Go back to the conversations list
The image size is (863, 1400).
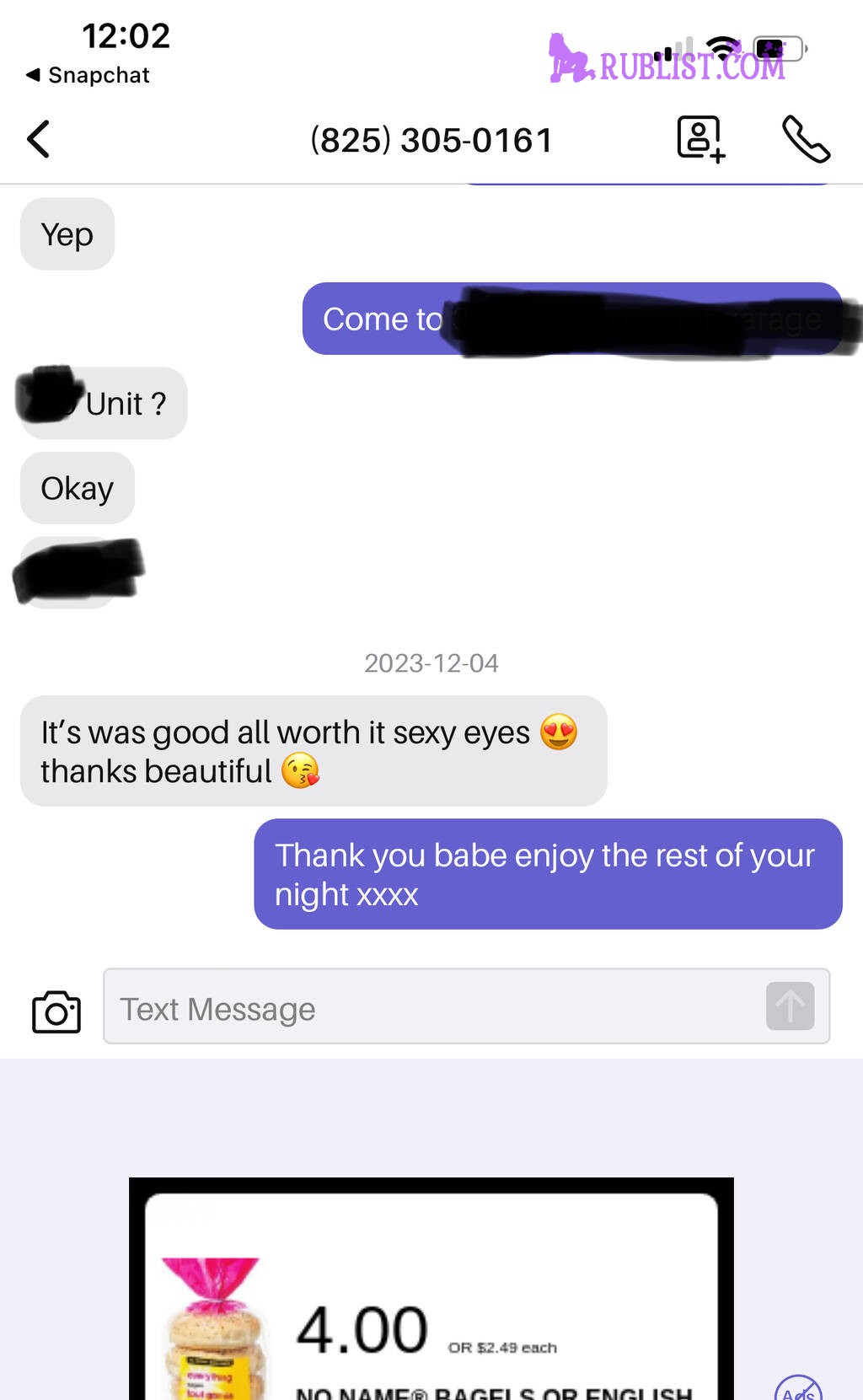(39, 140)
